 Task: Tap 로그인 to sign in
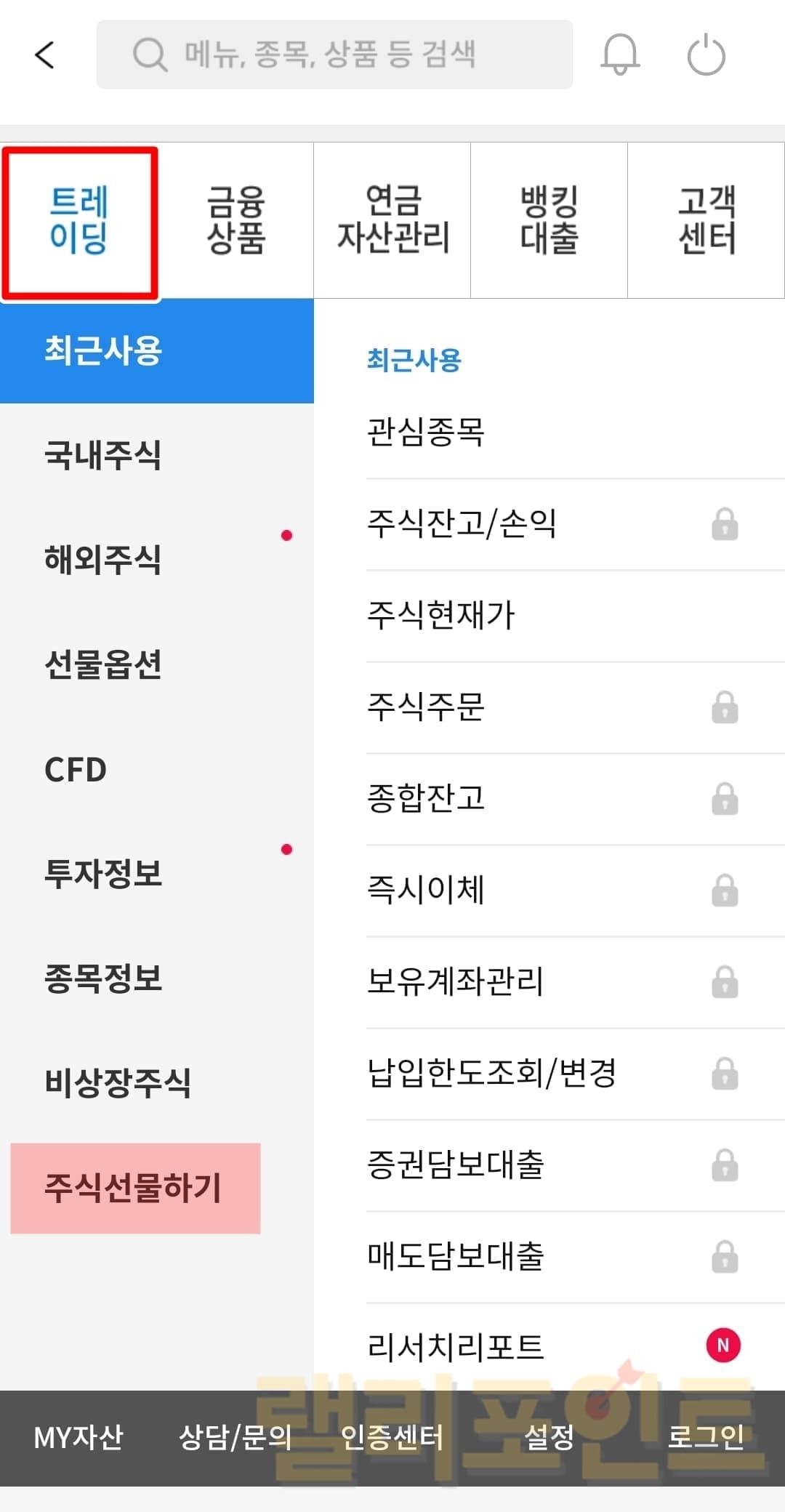pyautogui.click(x=706, y=1437)
